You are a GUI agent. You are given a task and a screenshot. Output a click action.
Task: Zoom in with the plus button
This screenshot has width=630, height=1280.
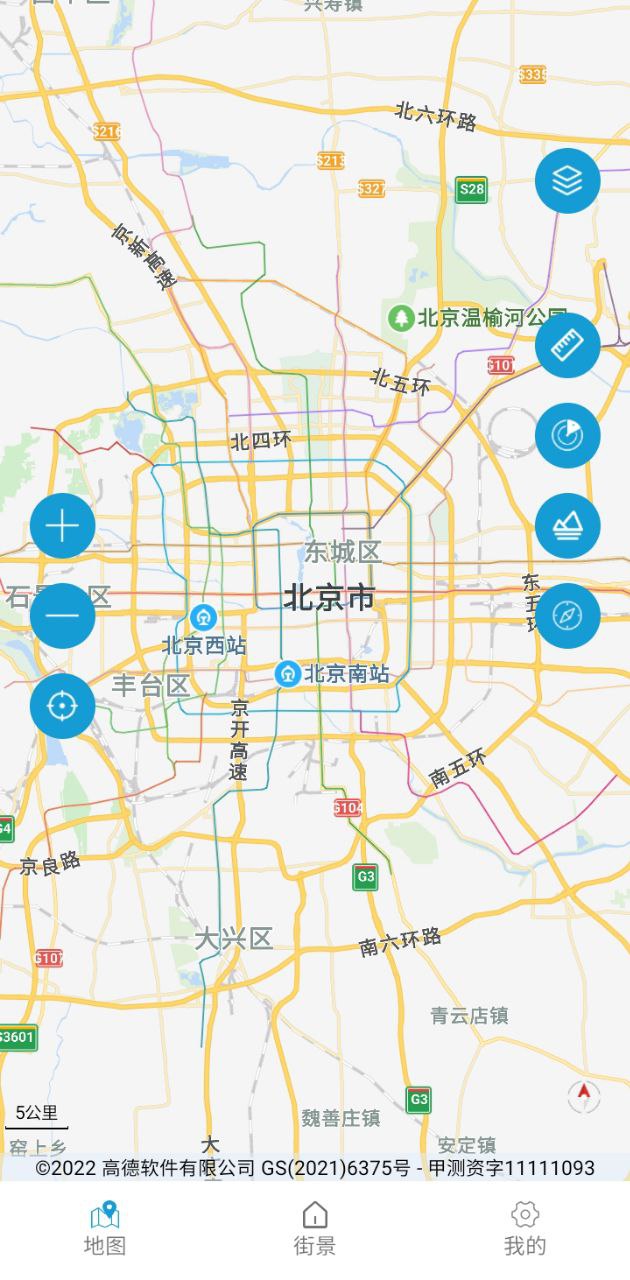[62, 526]
